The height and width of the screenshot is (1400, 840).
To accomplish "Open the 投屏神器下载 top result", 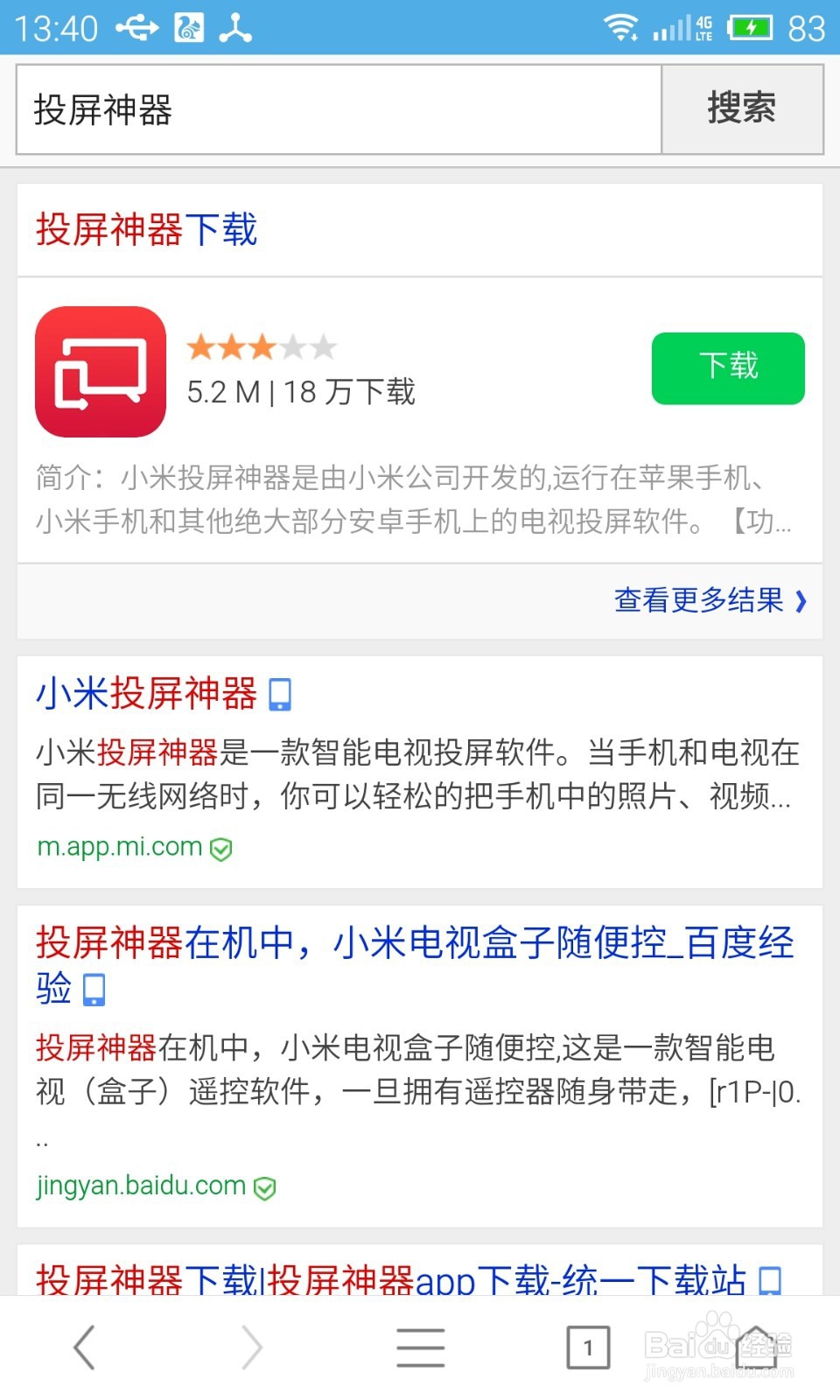I will pos(145,229).
